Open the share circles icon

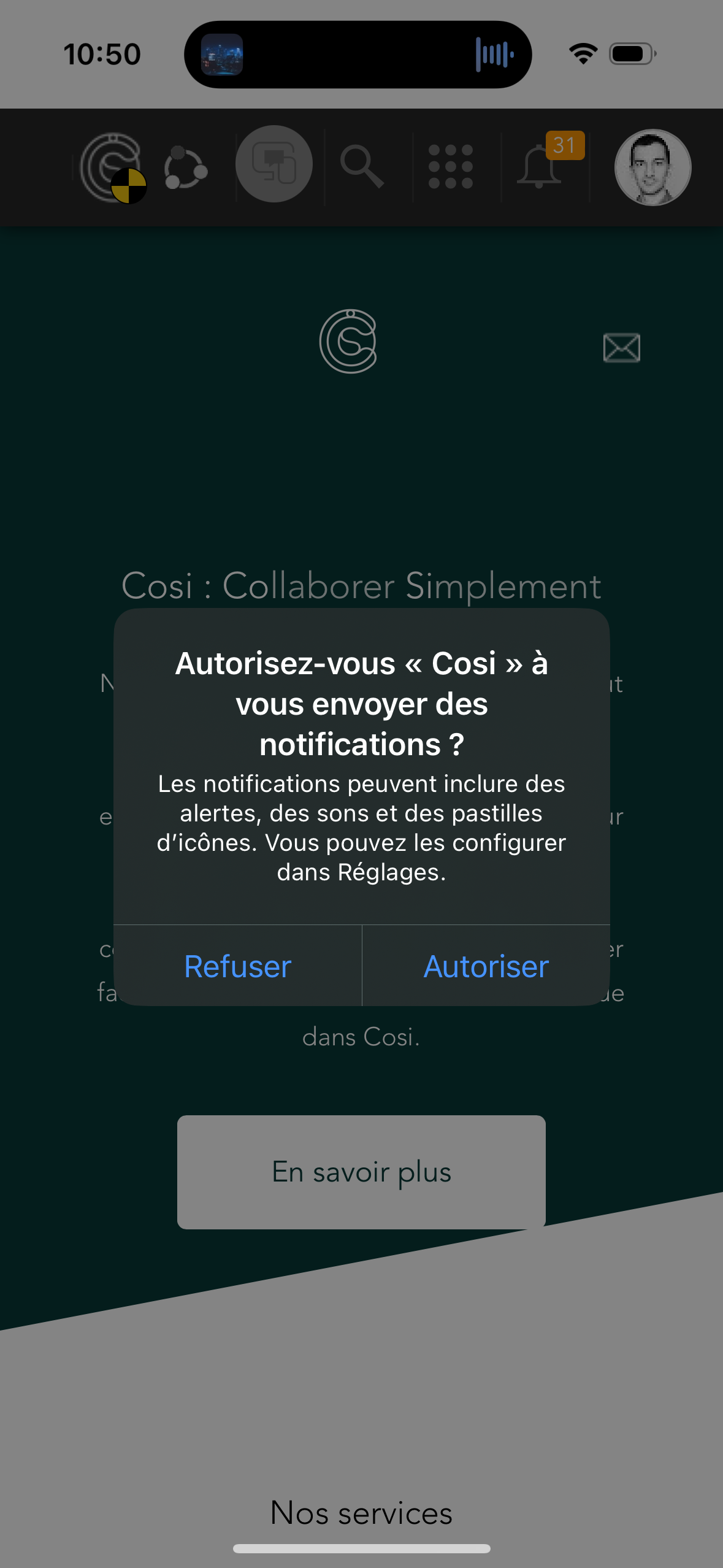pyautogui.click(x=185, y=167)
